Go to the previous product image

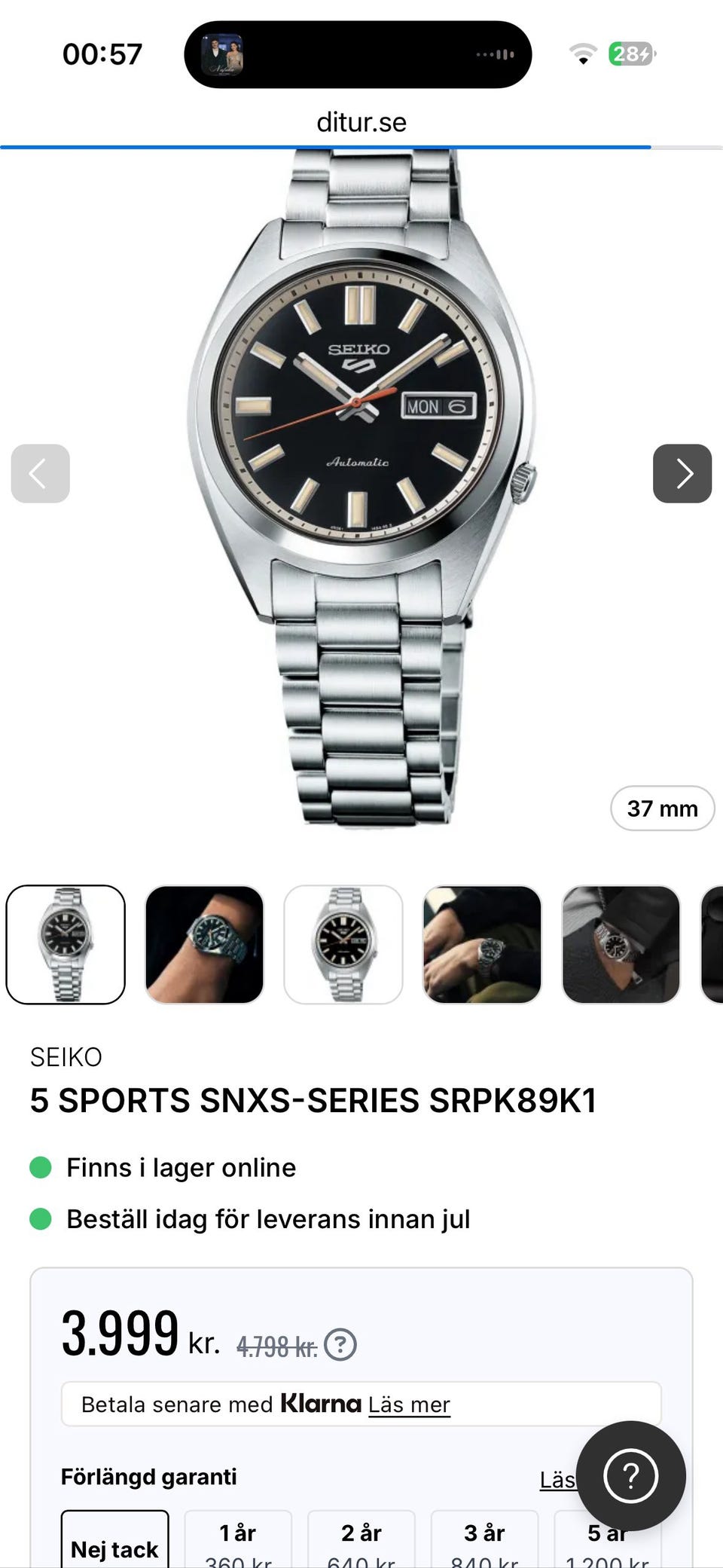click(41, 473)
